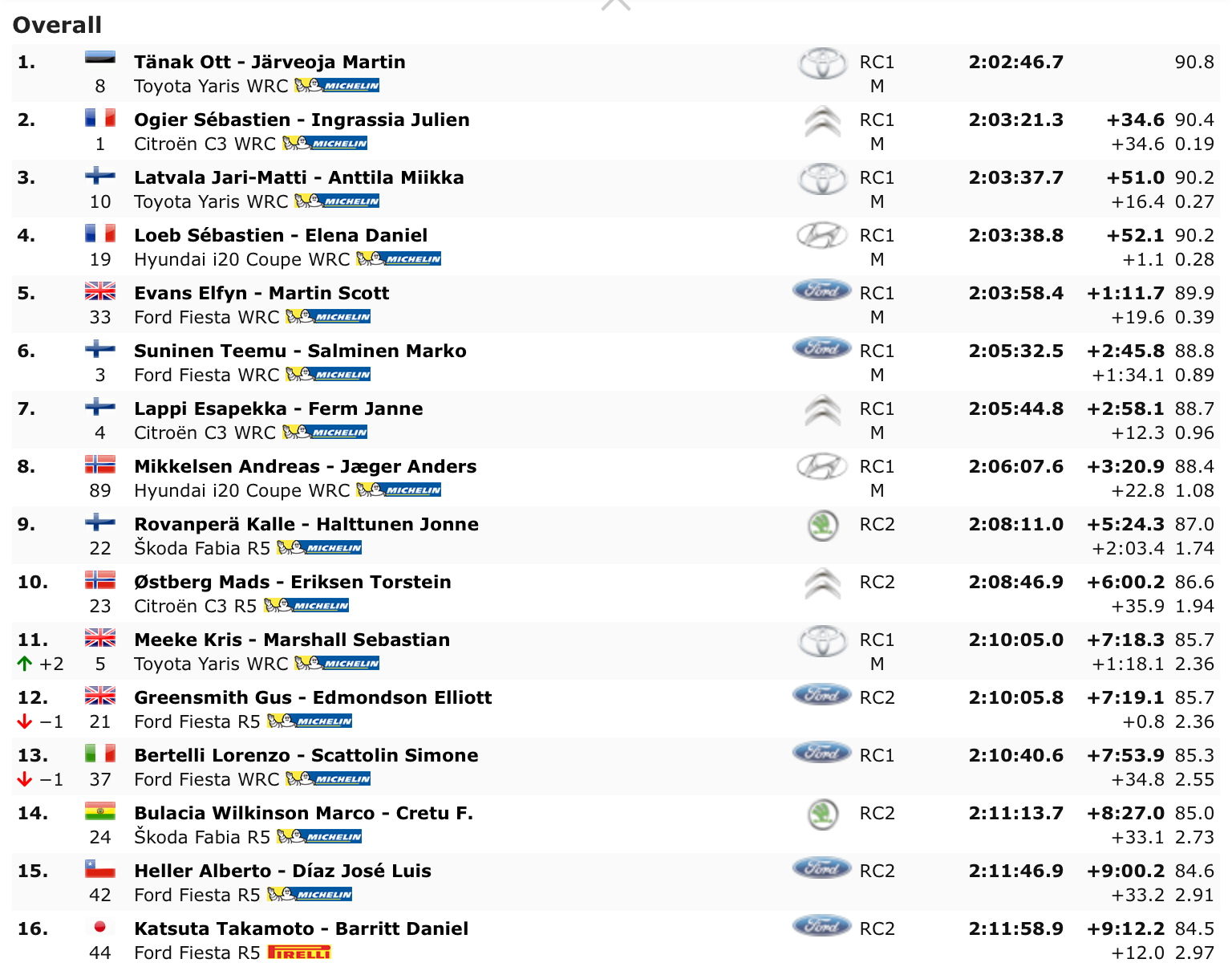
Task: Tap Greensmith Gus - Edmondson Elliott
Action: tap(313, 698)
